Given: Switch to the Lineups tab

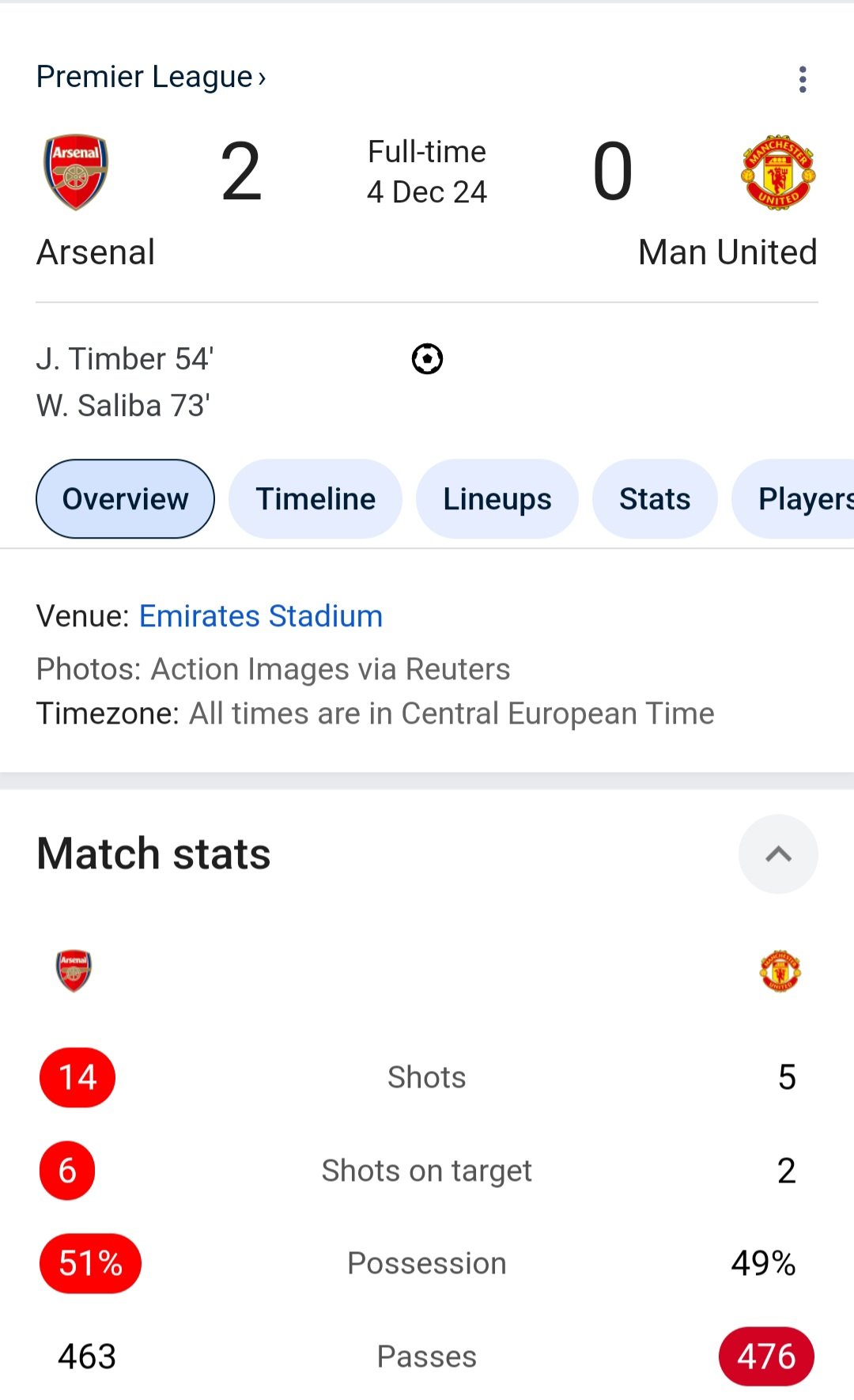Looking at the screenshot, I should [497, 499].
